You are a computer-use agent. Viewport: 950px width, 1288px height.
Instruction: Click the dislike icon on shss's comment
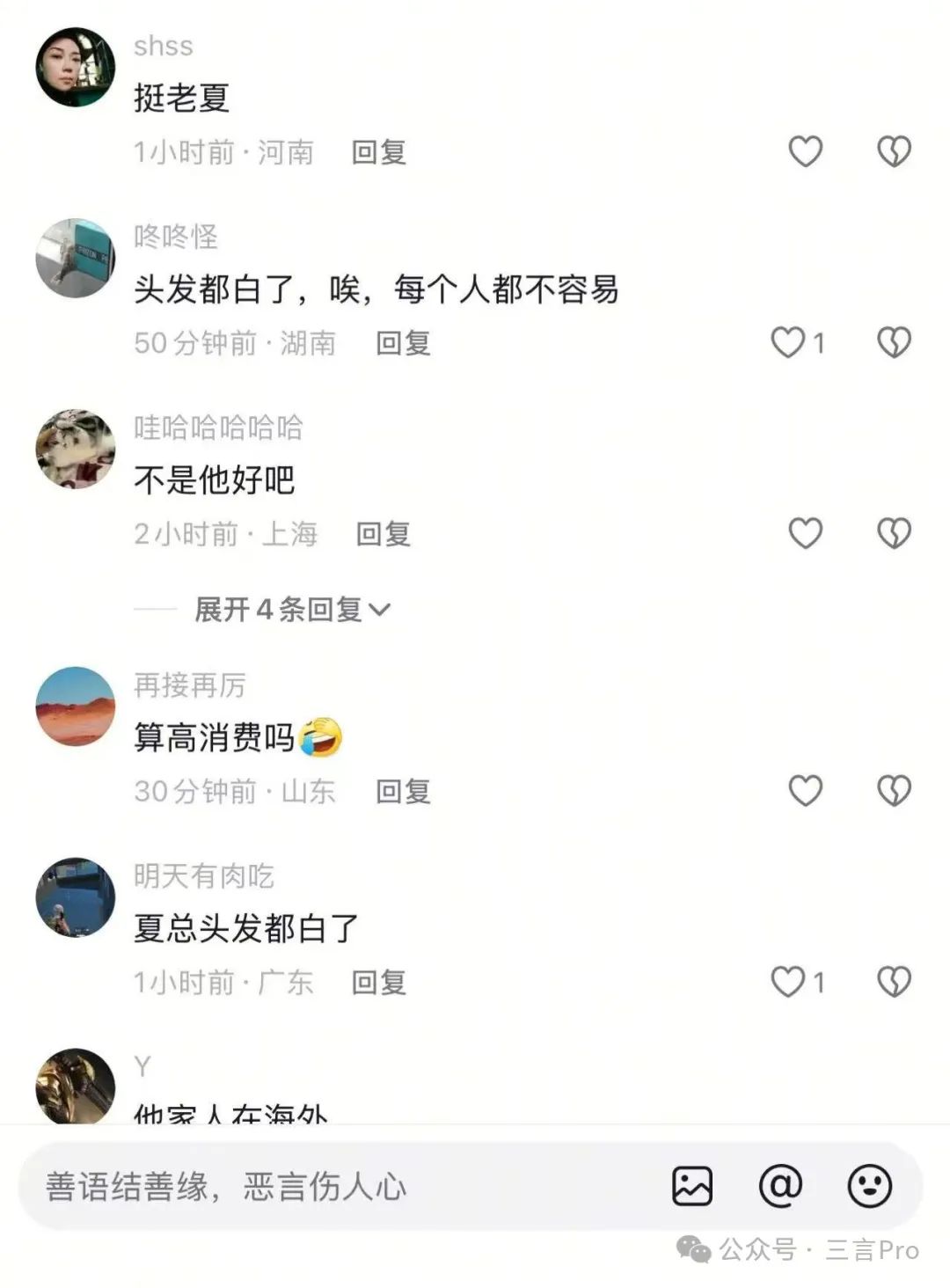click(893, 151)
